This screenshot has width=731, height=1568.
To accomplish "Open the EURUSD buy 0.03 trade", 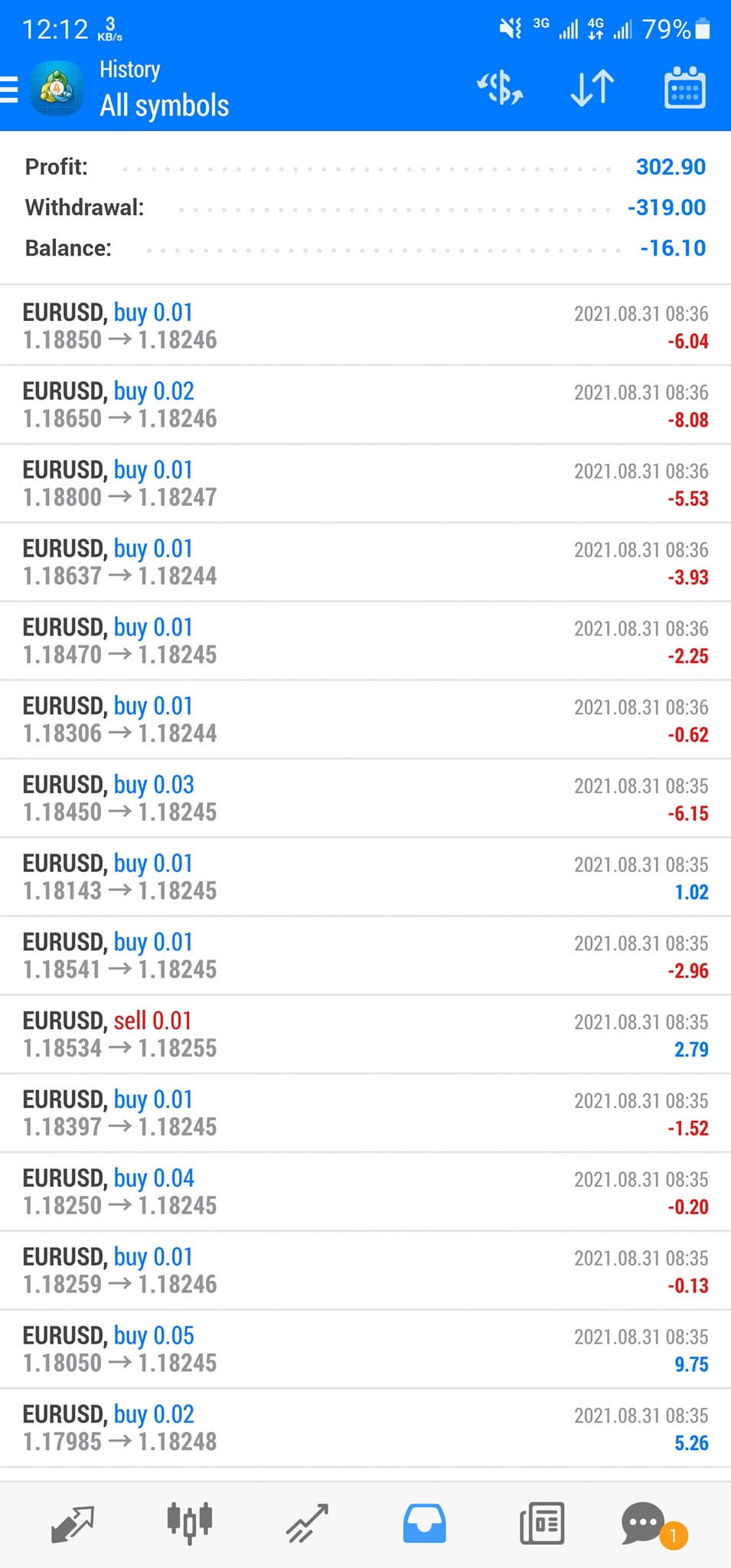I will (365, 799).
